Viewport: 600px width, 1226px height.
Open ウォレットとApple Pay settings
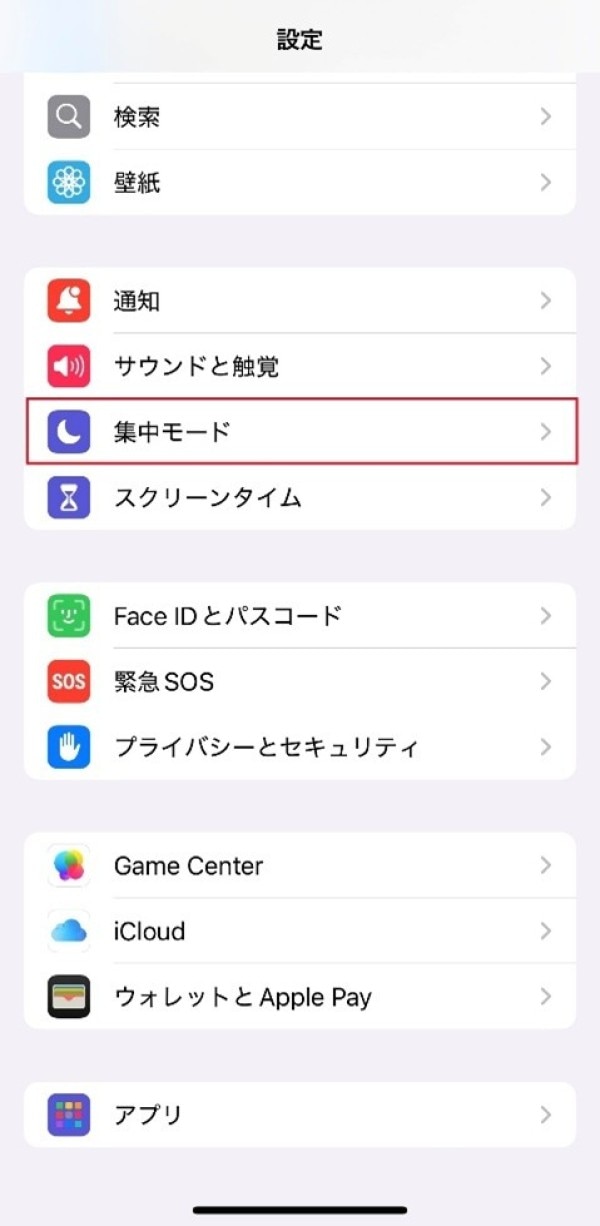300,997
